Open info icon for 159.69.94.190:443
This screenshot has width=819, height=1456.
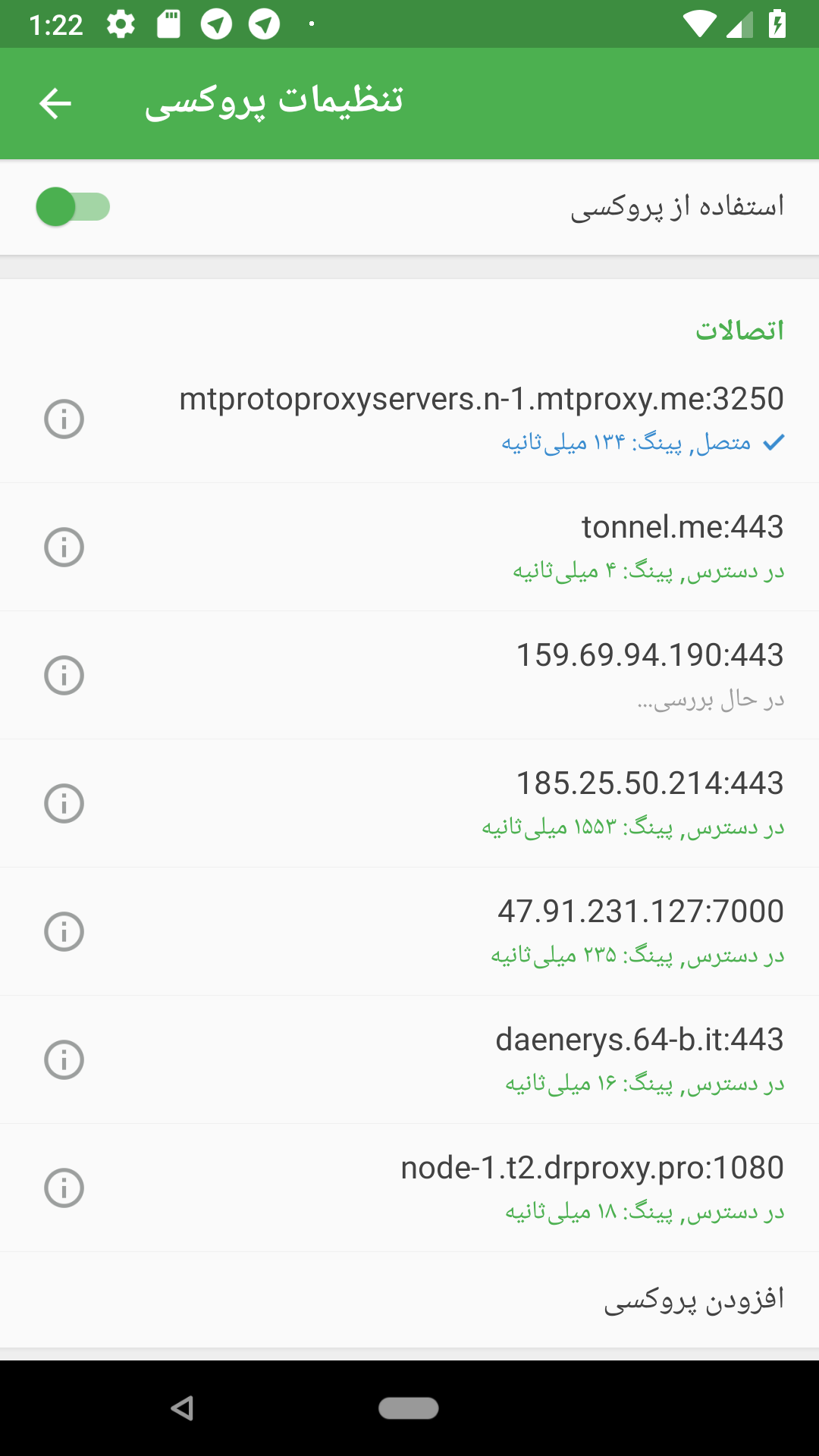point(64,675)
